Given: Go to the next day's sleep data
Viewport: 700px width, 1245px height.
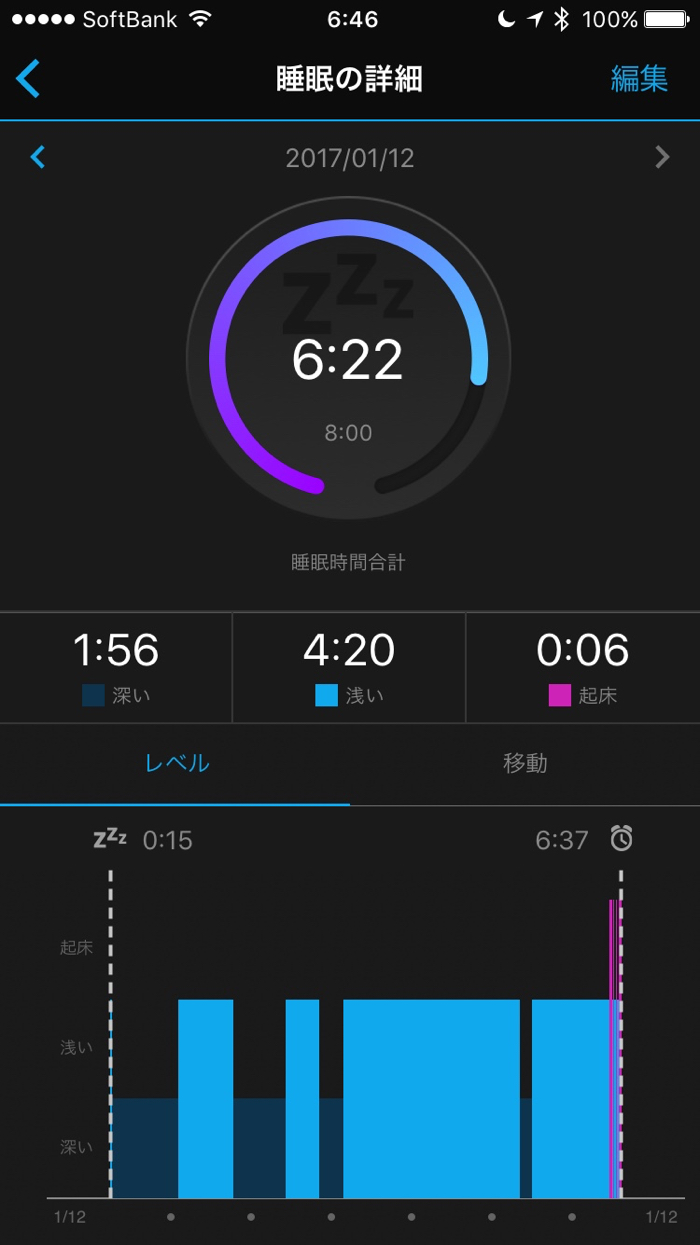Looking at the screenshot, I should tap(662, 157).
